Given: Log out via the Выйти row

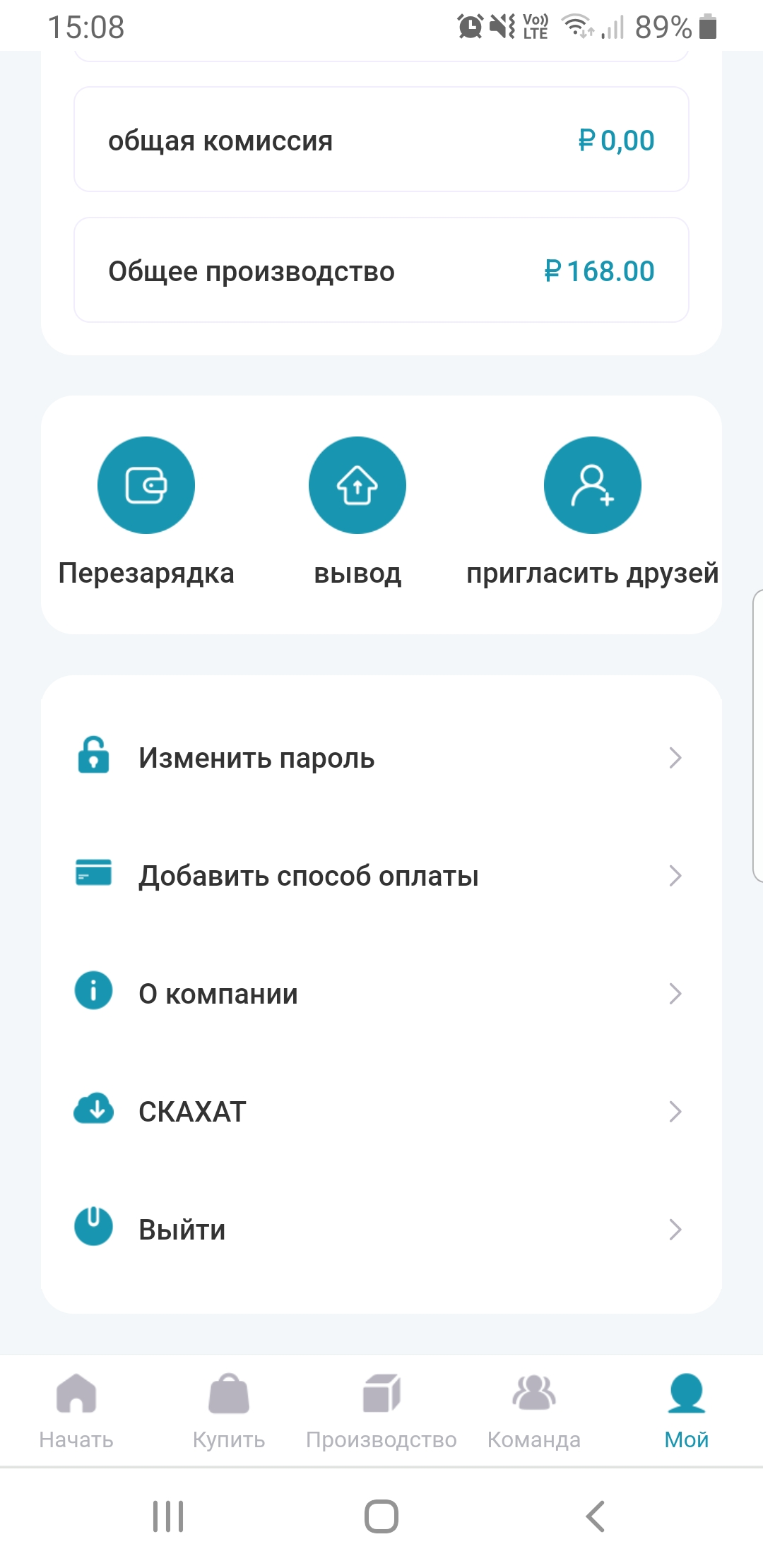Looking at the screenshot, I should click(381, 1230).
